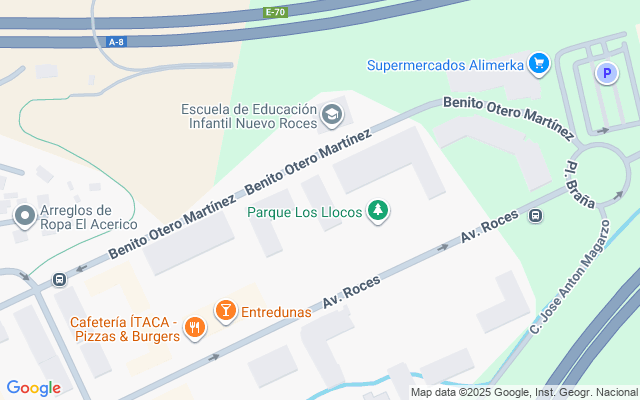Tap the bus stop icon on Av. Roces
This screenshot has height=400, width=640.
536,216
